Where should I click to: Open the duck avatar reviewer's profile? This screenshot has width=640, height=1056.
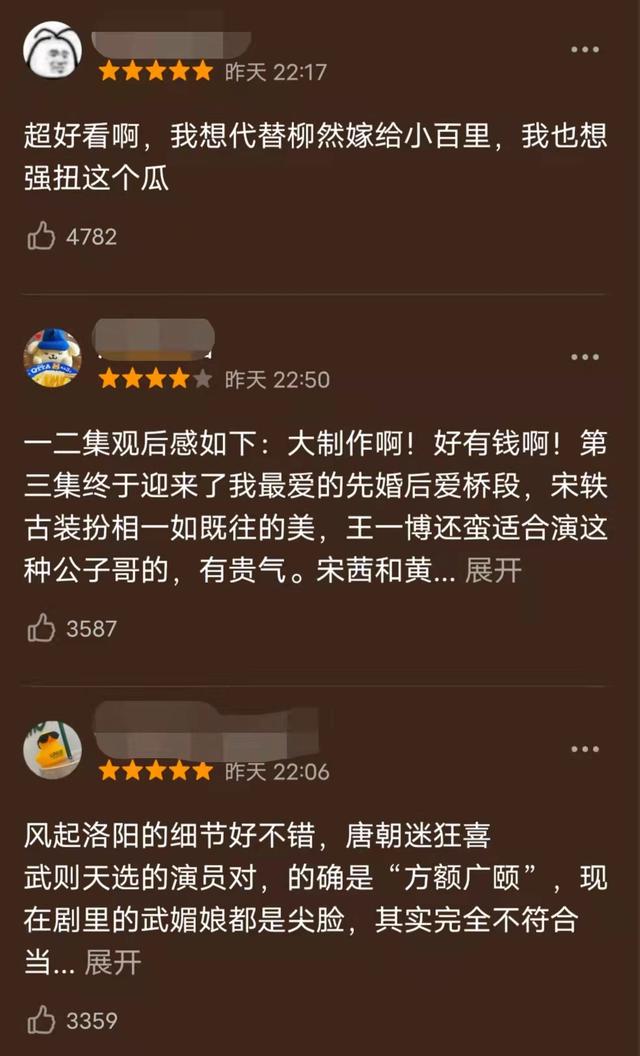tap(52, 749)
